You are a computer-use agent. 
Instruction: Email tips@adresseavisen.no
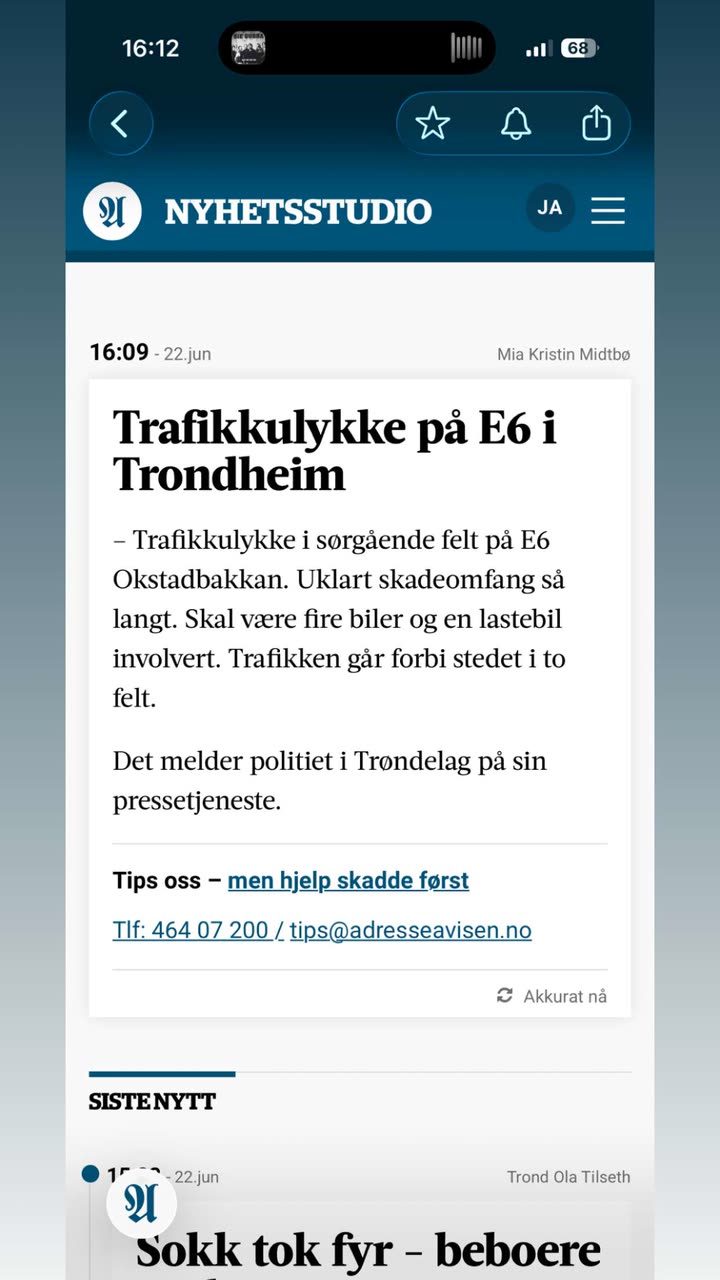click(410, 930)
